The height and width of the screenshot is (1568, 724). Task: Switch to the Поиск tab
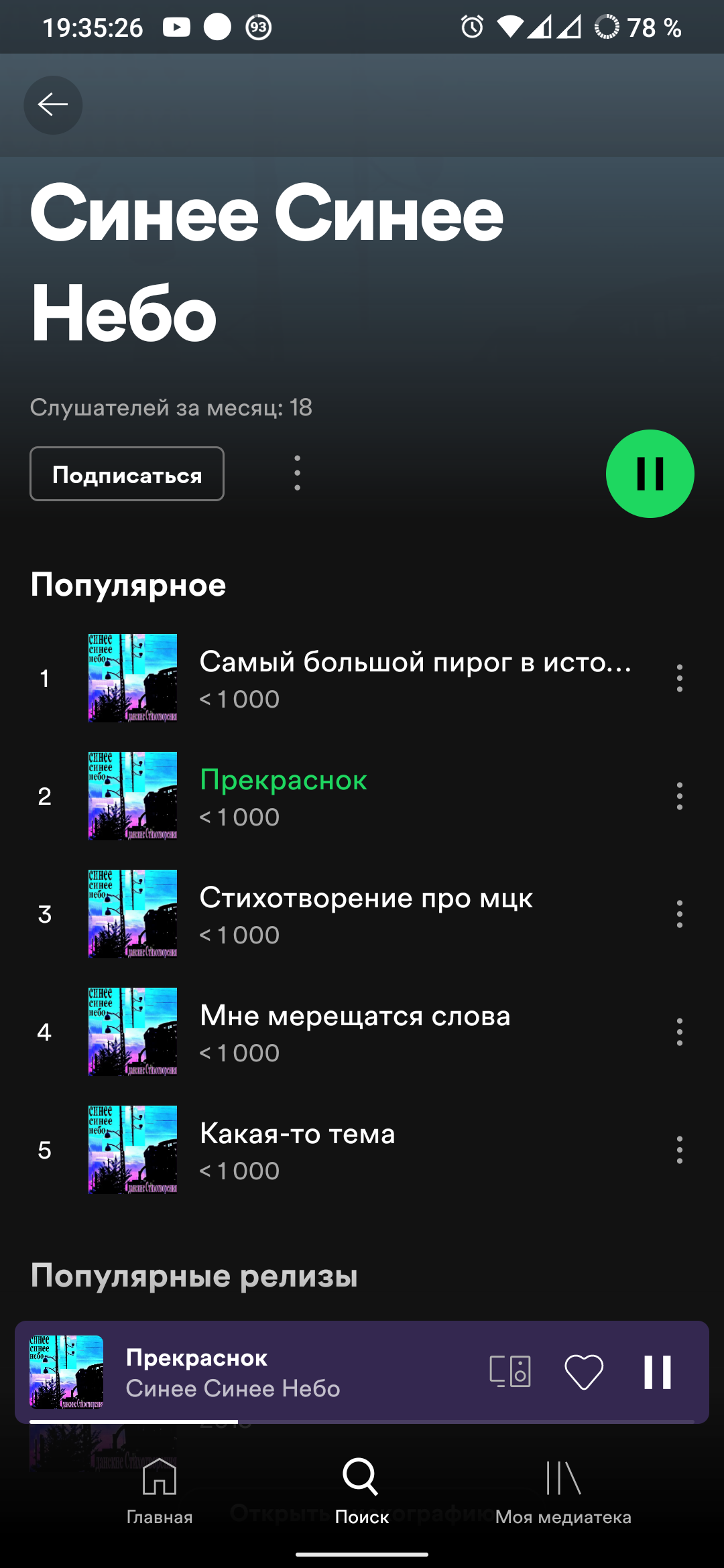(x=361, y=1492)
